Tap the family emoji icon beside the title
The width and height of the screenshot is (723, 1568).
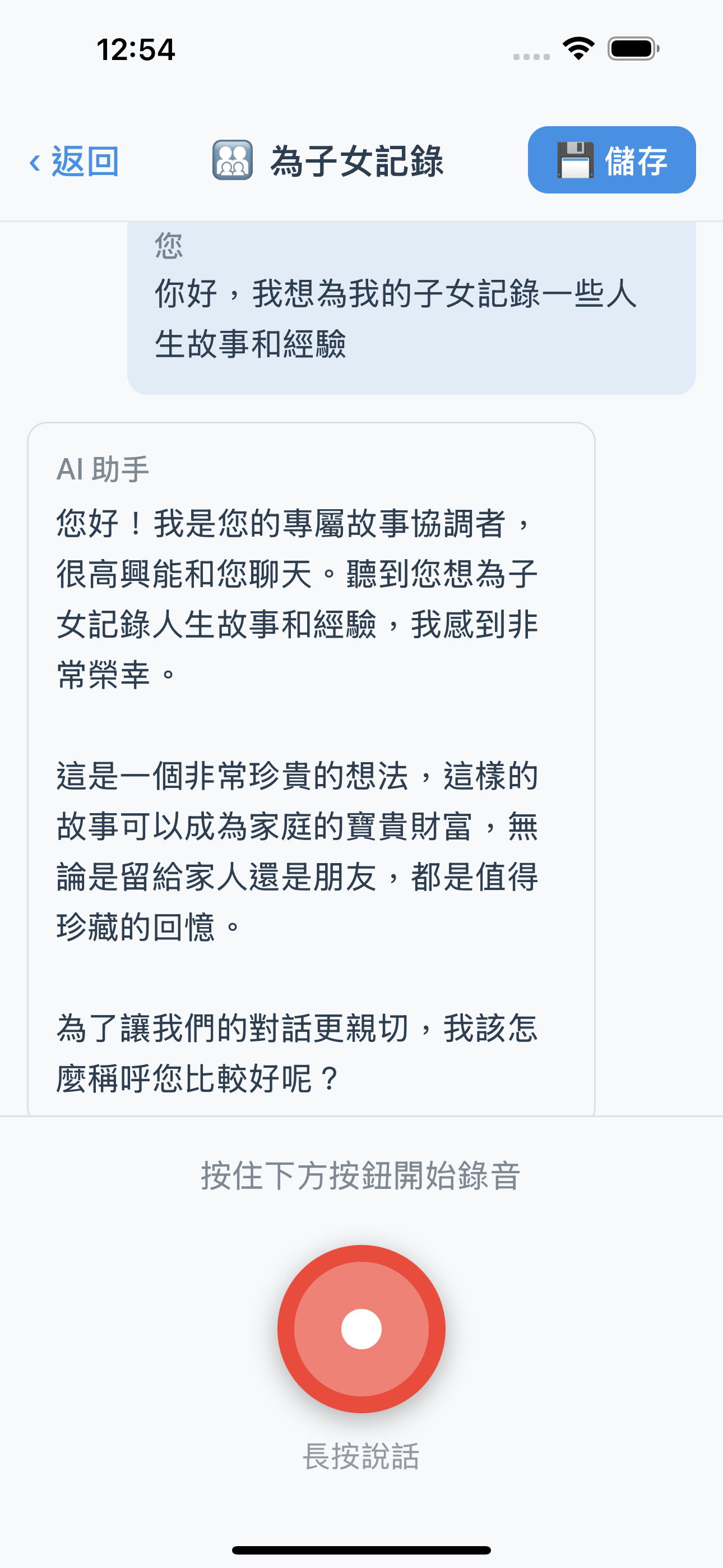(x=233, y=161)
